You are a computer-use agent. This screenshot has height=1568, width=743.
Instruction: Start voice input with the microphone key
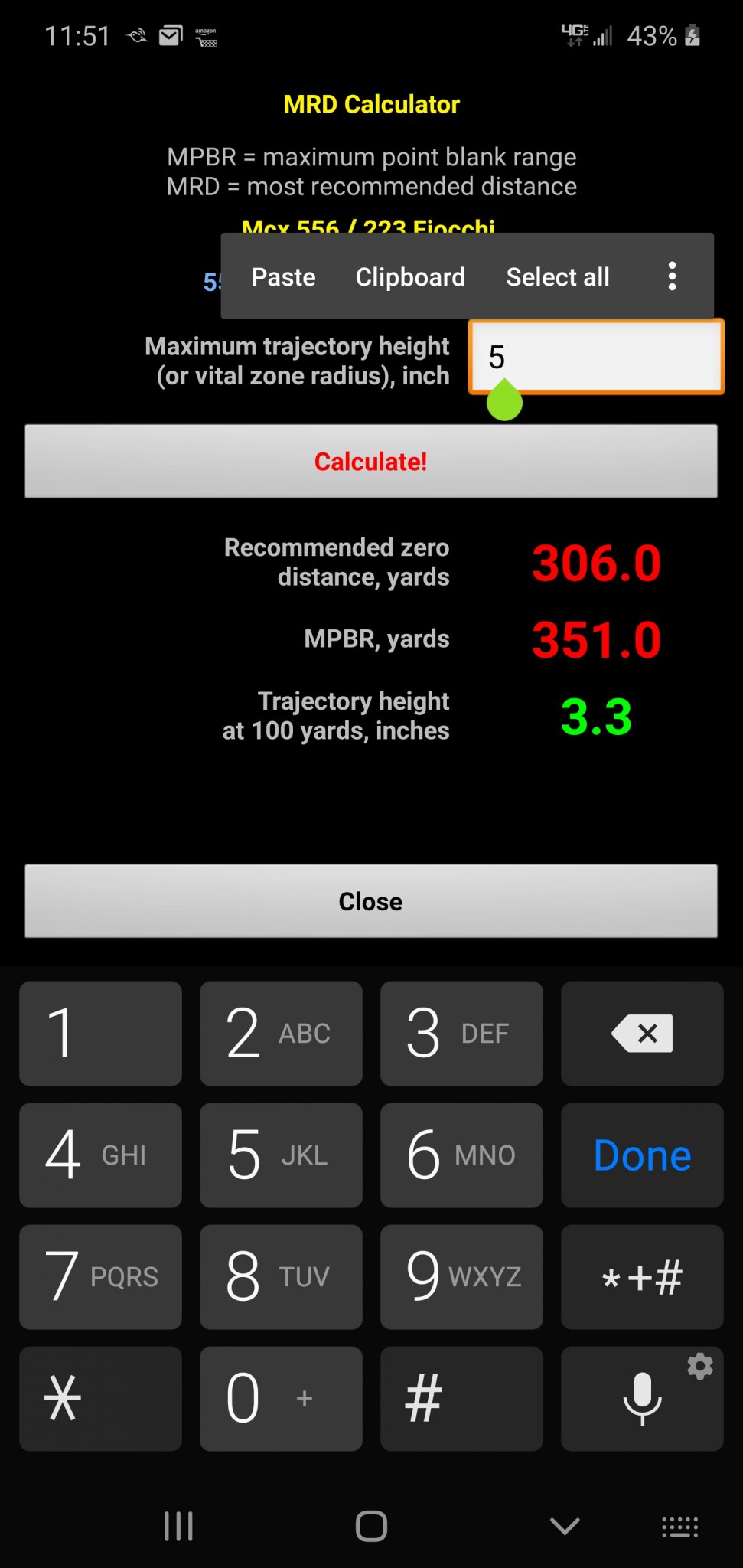click(x=640, y=1399)
